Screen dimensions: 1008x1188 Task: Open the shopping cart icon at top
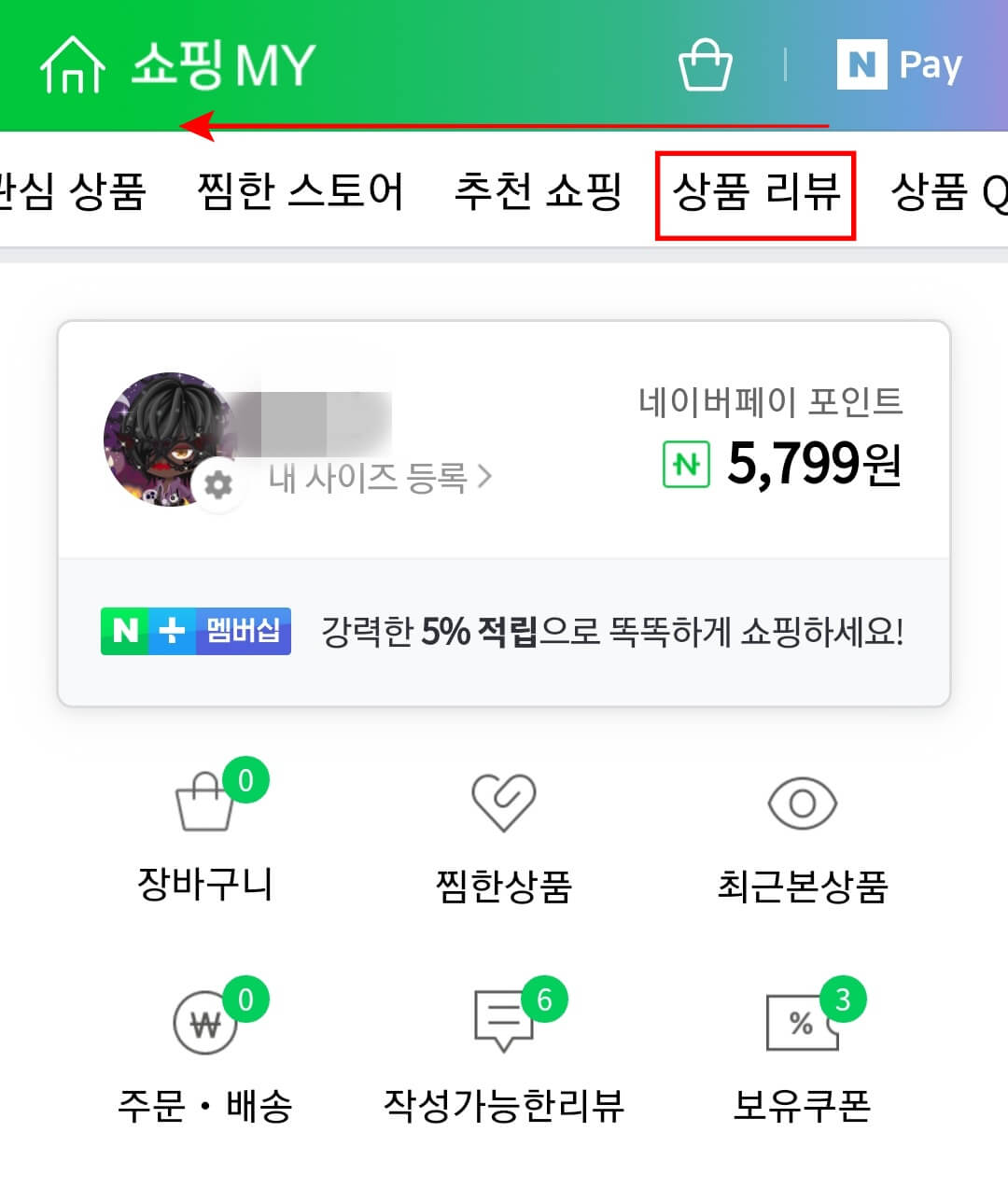707,65
